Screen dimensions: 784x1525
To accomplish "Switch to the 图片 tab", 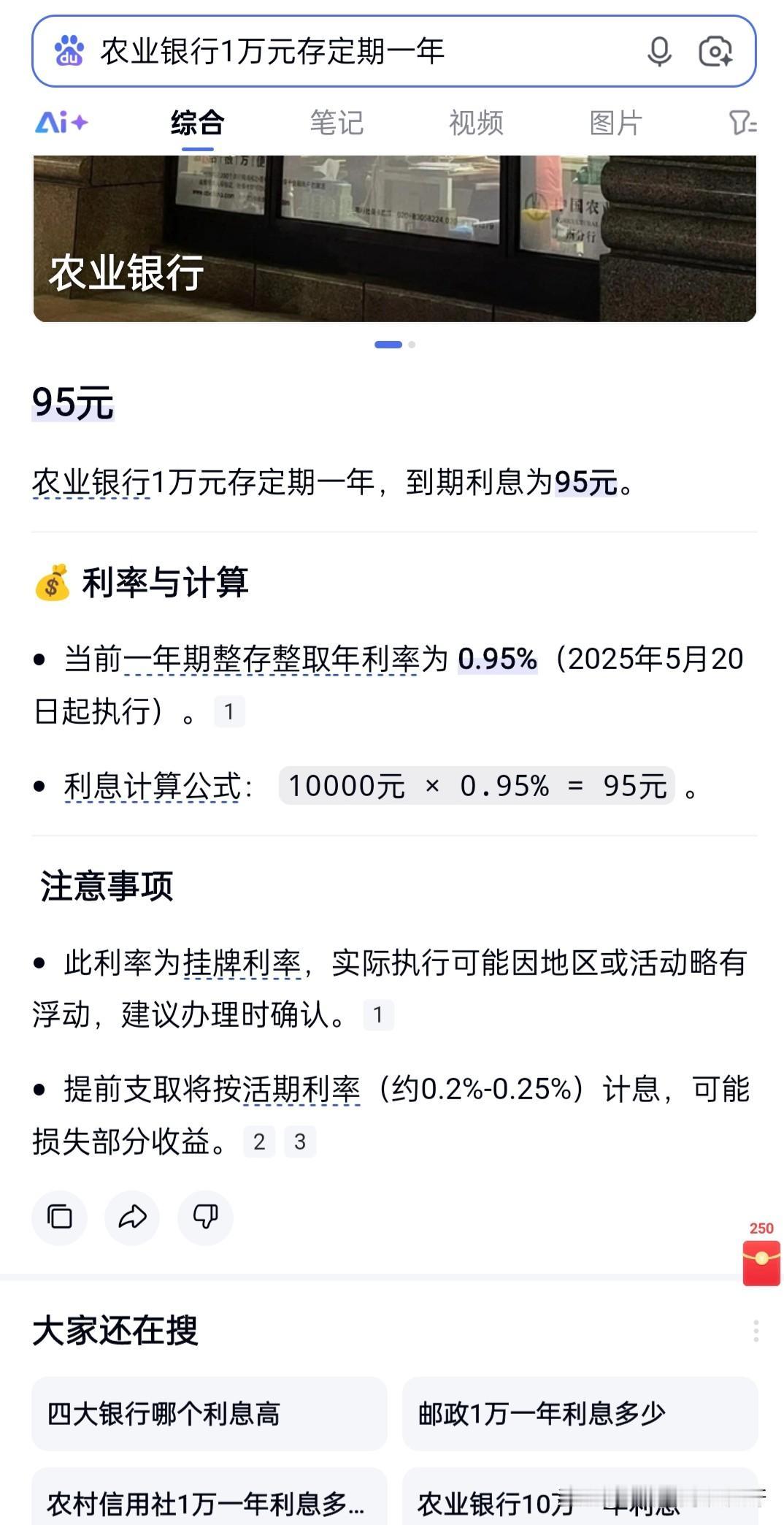I will (616, 122).
